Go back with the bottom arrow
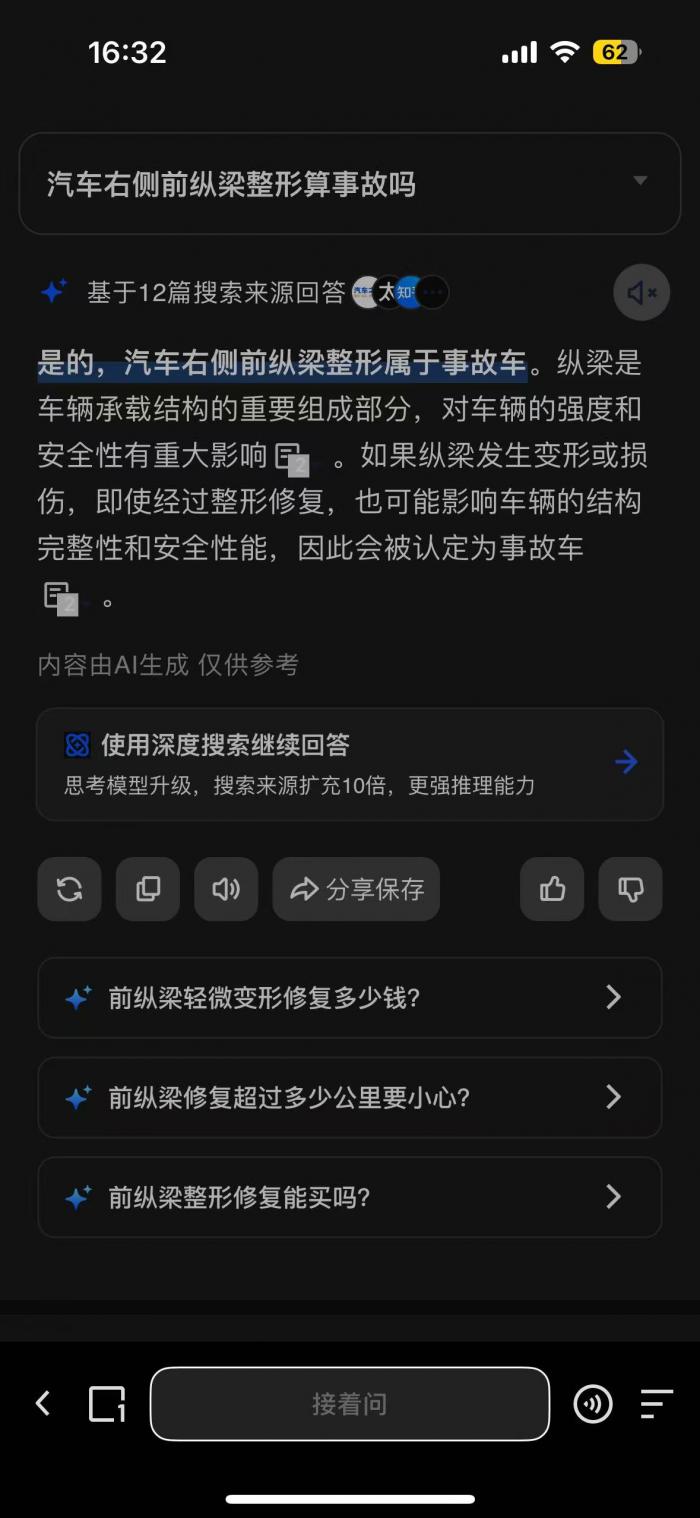Screen dimensions: 700x1518 coord(43,1404)
